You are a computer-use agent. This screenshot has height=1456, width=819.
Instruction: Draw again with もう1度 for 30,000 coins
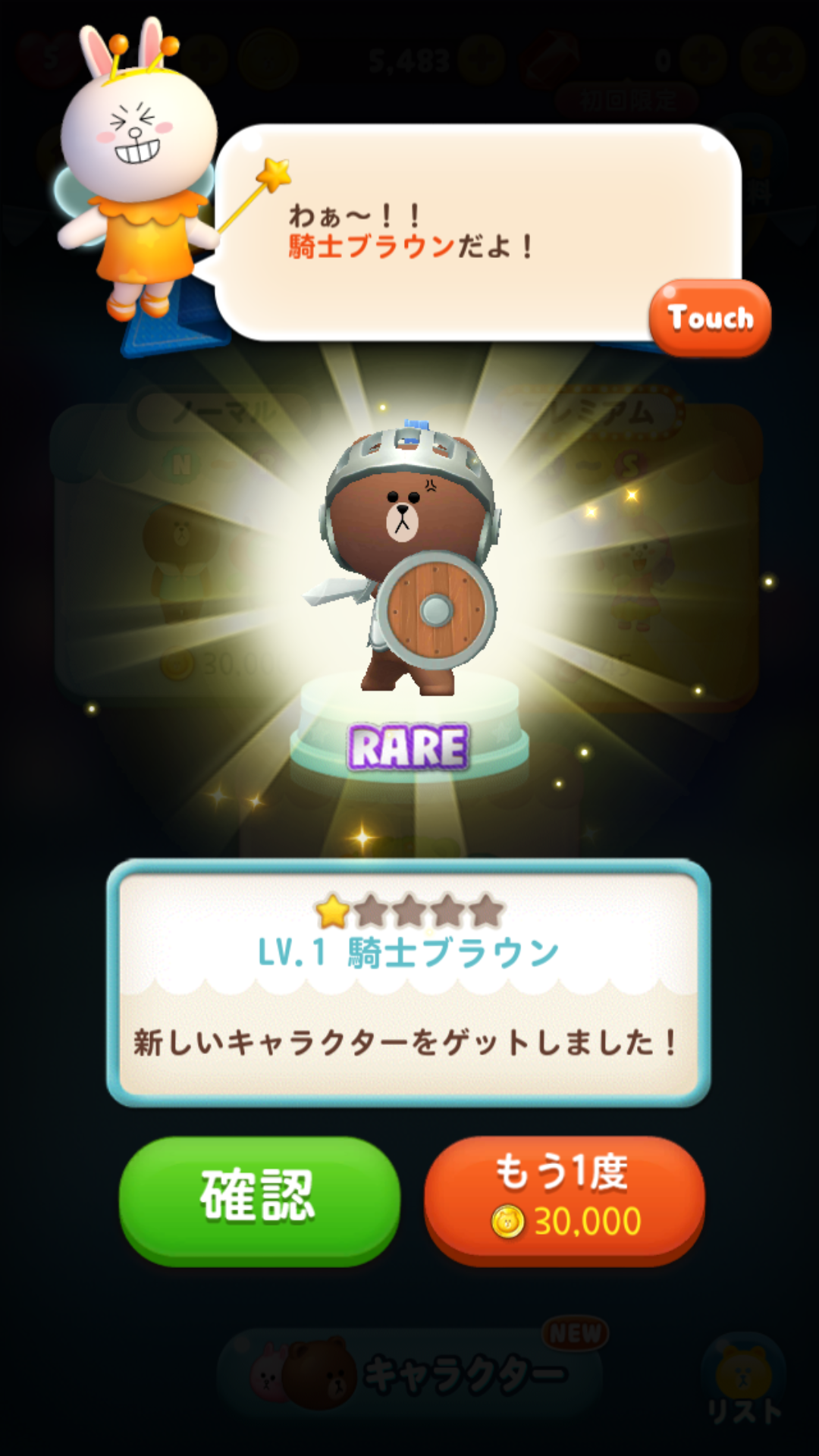[x=564, y=1197]
